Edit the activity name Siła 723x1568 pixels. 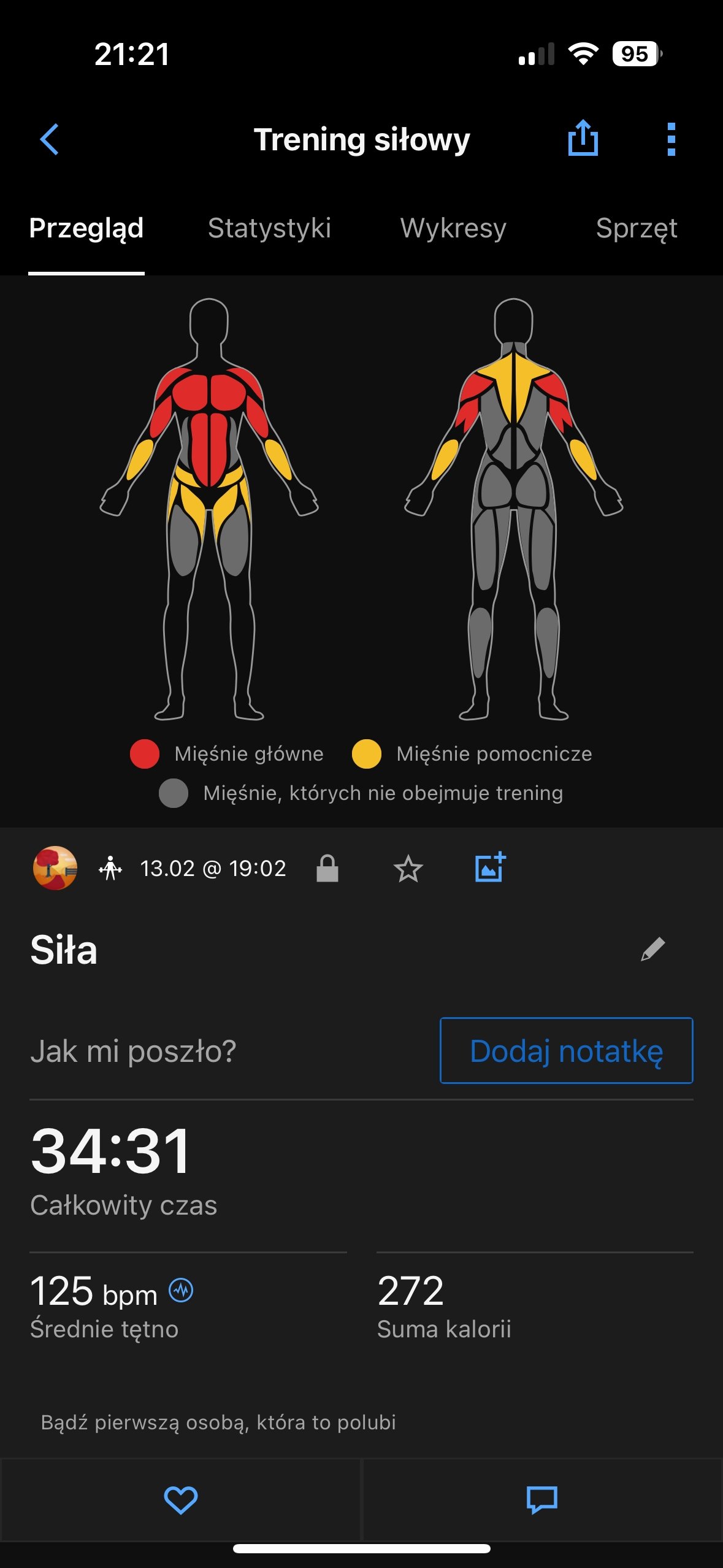(653, 949)
